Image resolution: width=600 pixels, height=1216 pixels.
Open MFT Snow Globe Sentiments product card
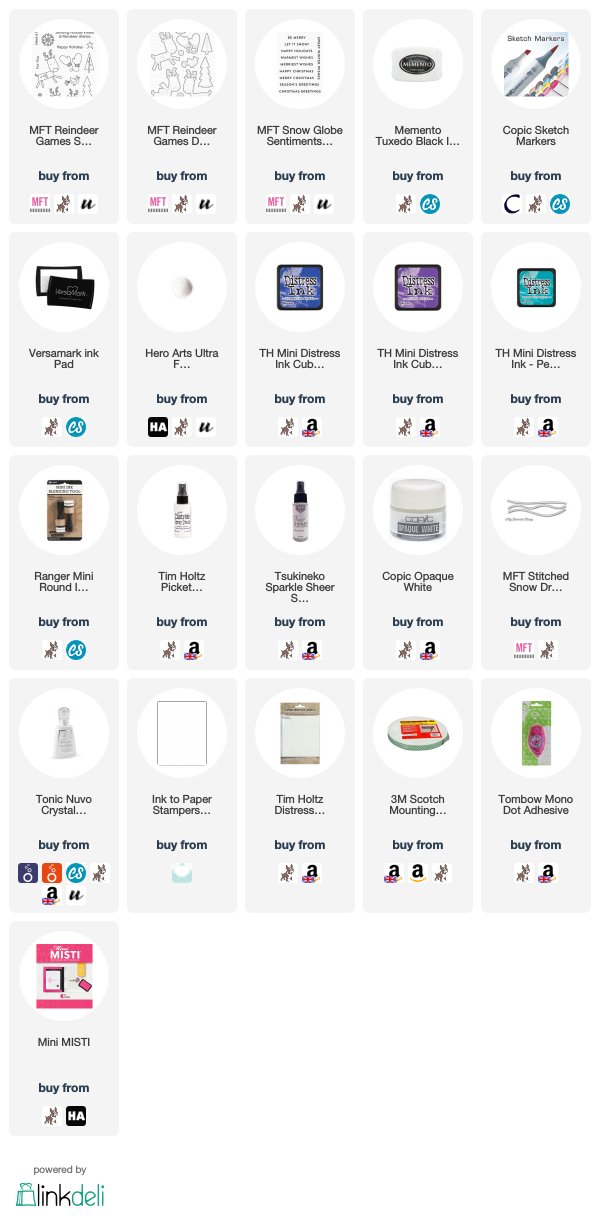(x=300, y=117)
